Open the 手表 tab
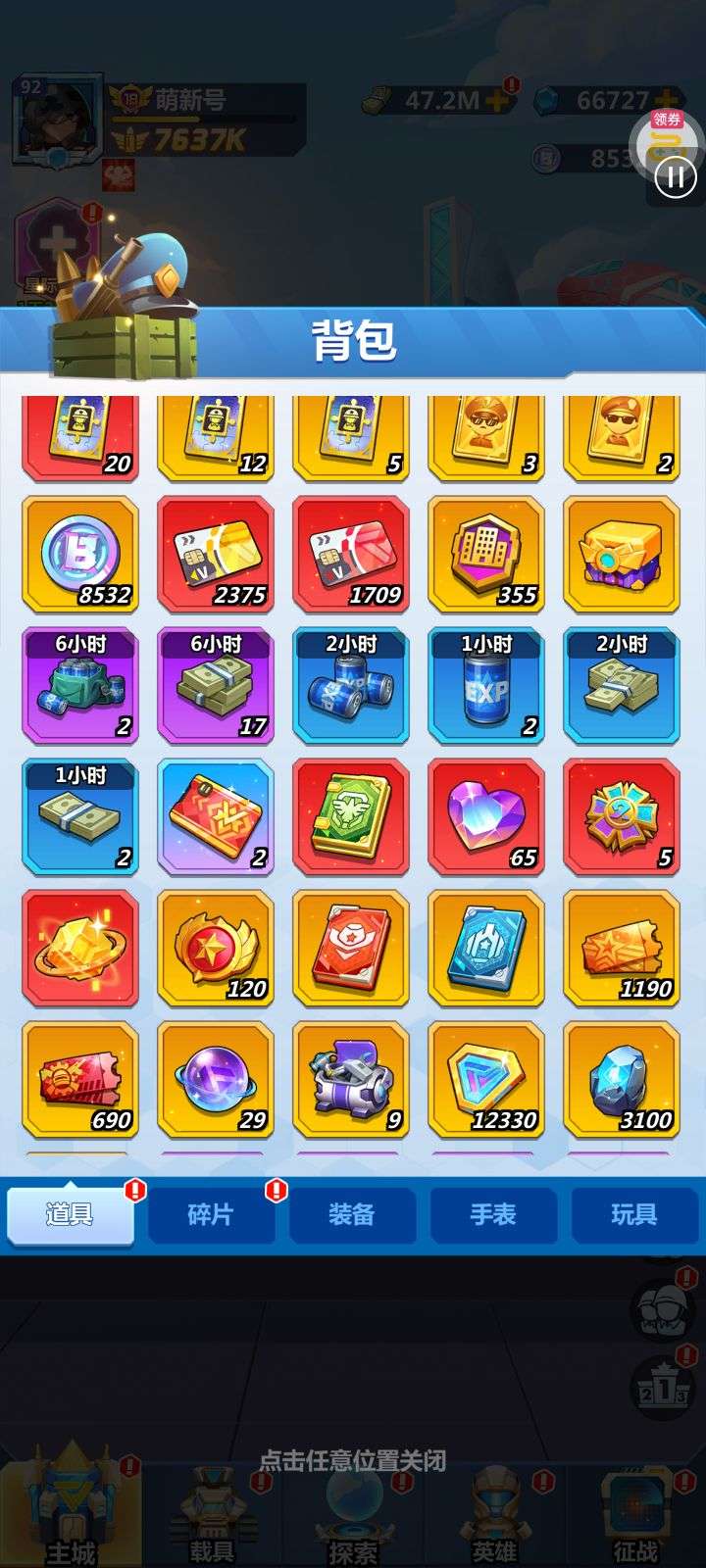 (x=492, y=1215)
